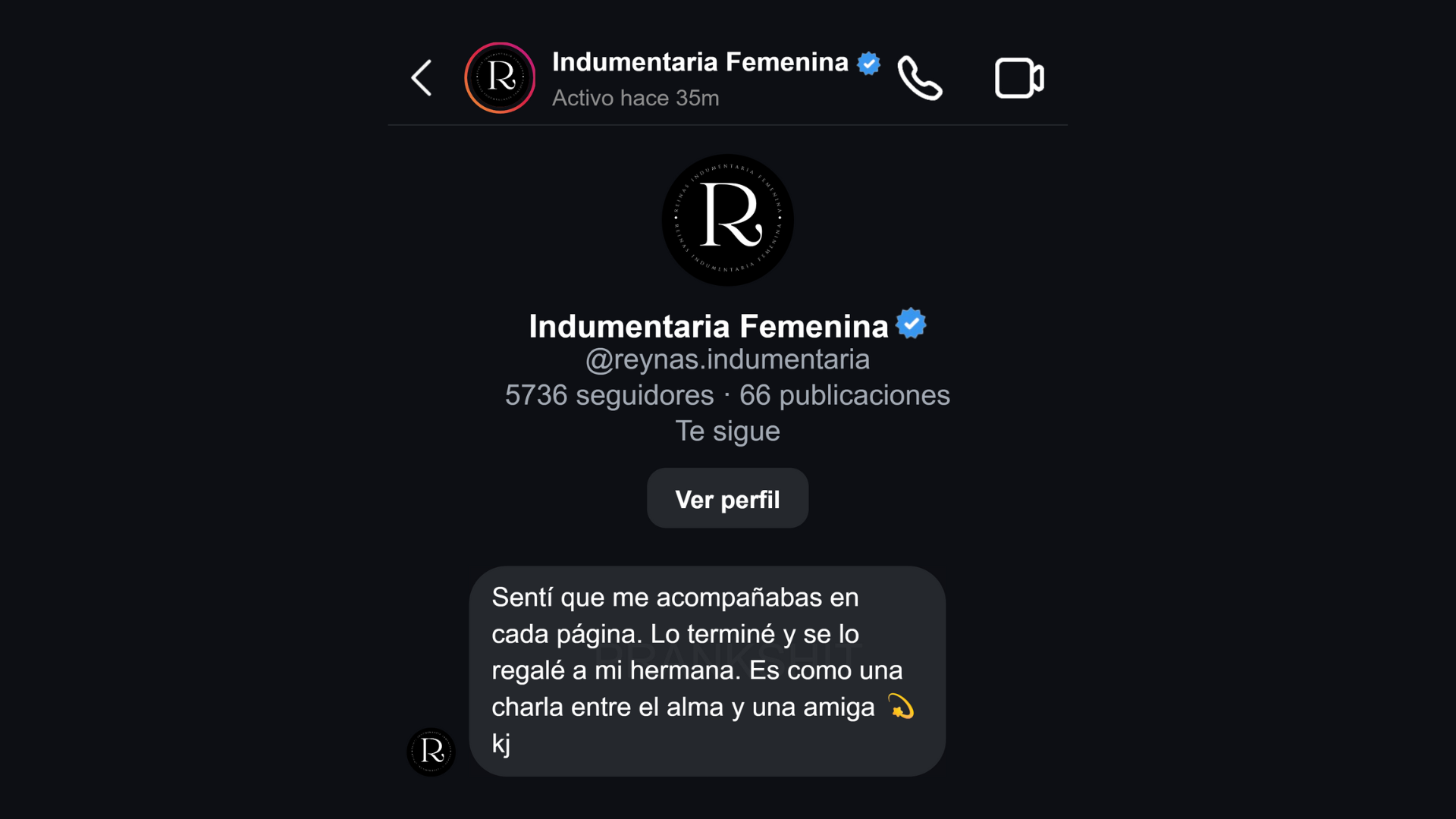Start a video call with Indumentaria Femenina
The width and height of the screenshot is (1456, 819).
1018,78
